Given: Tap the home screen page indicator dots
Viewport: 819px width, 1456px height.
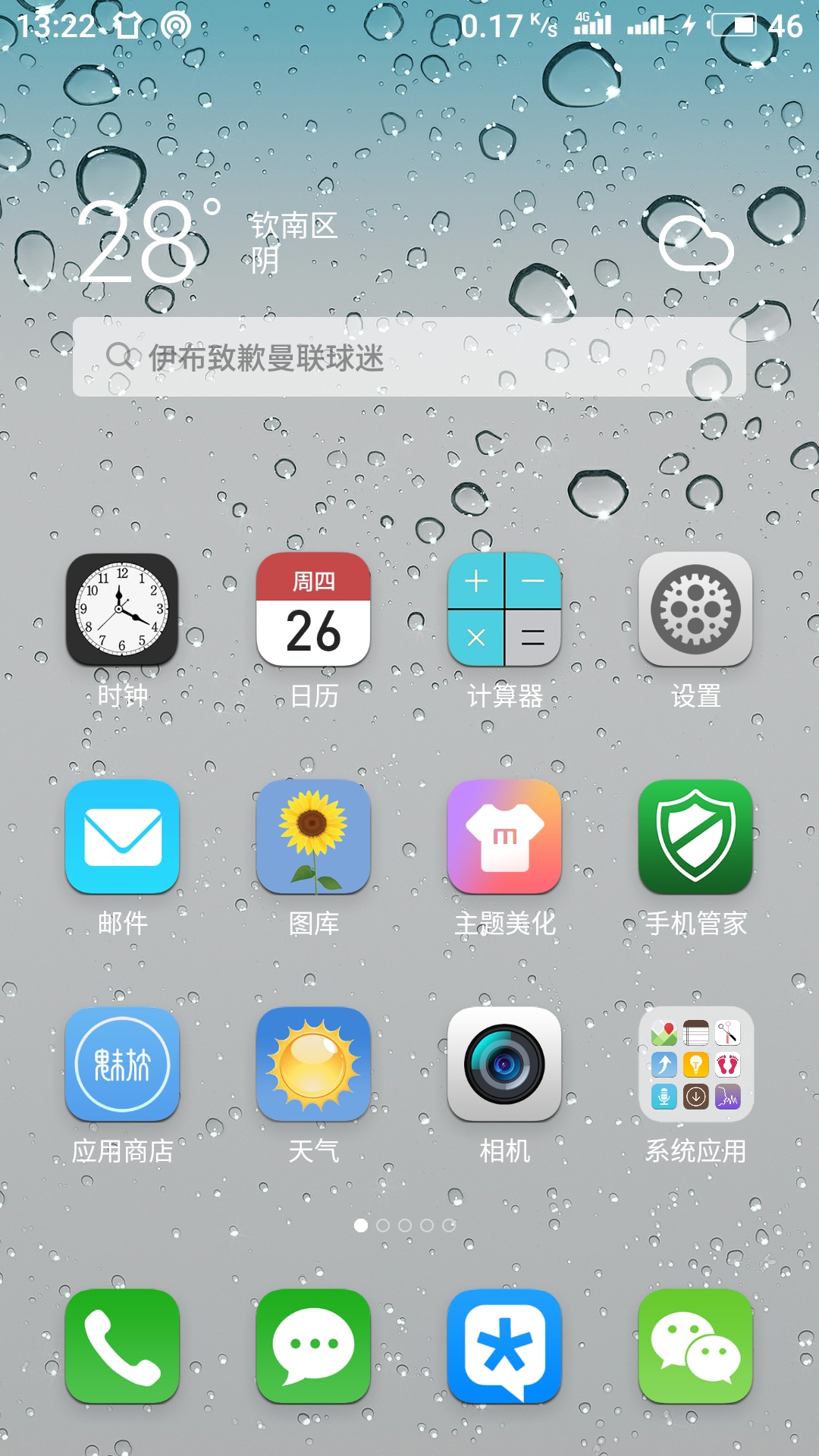Looking at the screenshot, I should click(x=405, y=1225).
